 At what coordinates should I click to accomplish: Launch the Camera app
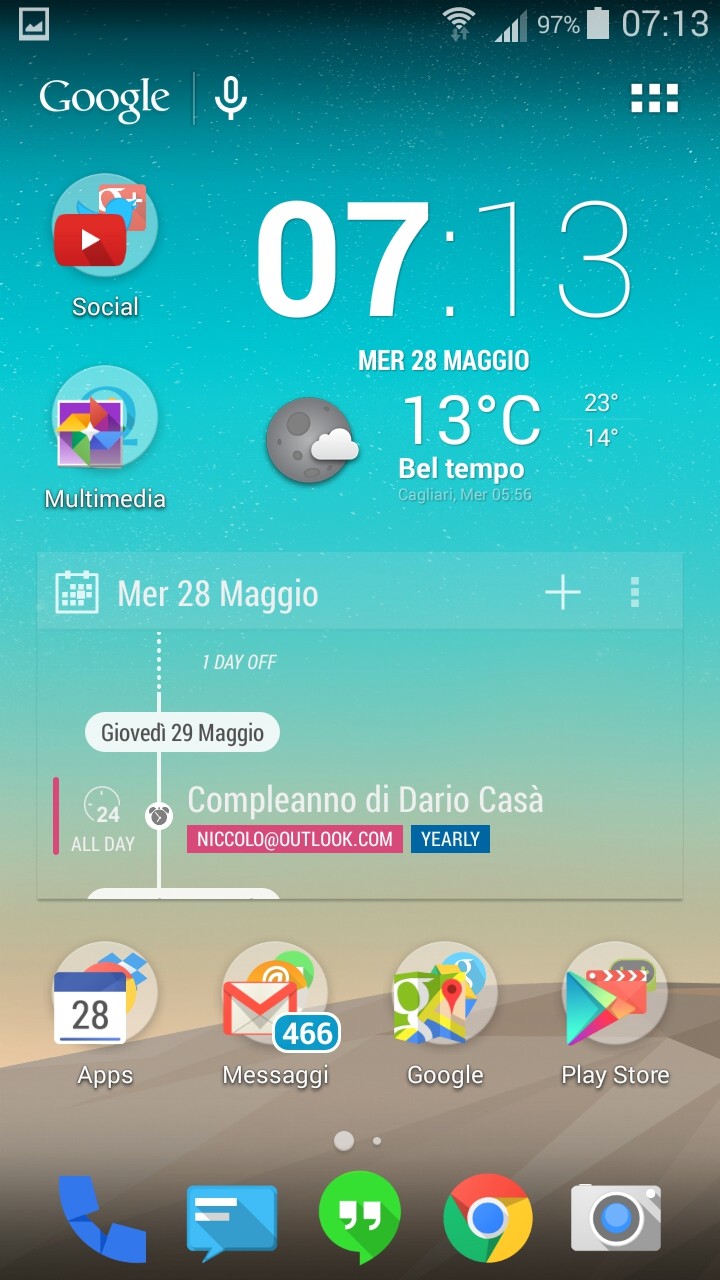point(616,1218)
